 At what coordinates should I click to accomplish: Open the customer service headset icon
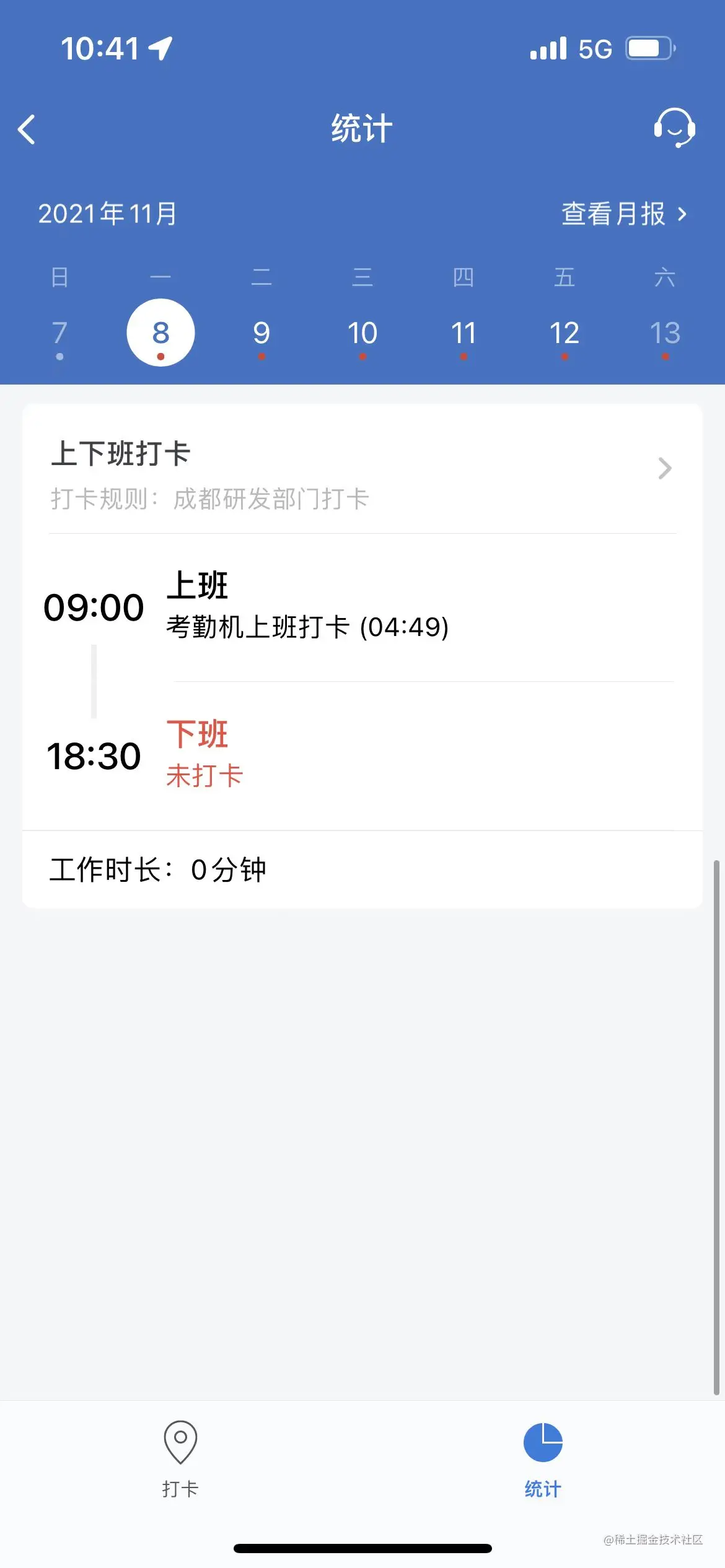674,128
